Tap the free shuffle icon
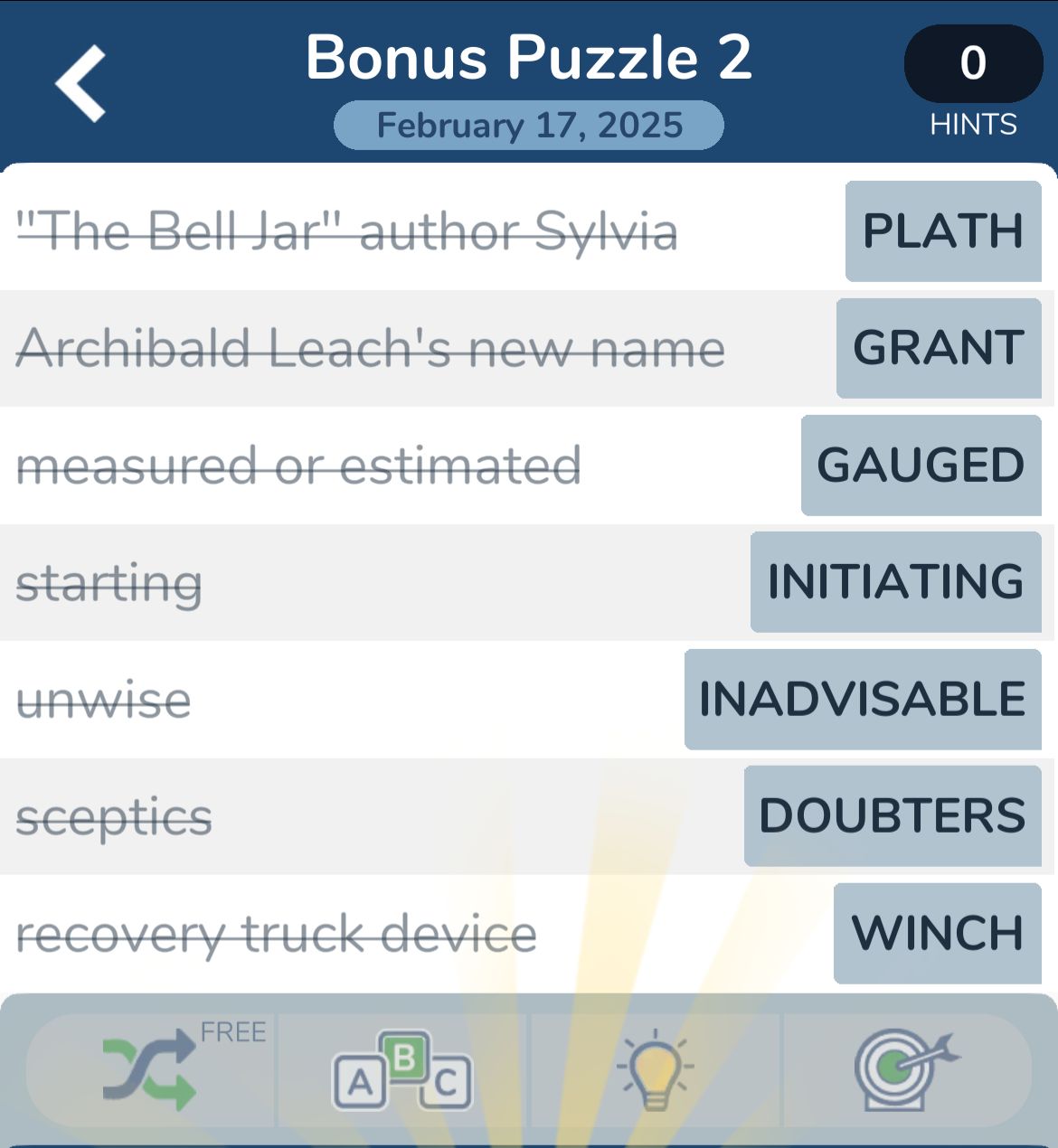Screen dimensions: 1058x1148 (150, 1073)
